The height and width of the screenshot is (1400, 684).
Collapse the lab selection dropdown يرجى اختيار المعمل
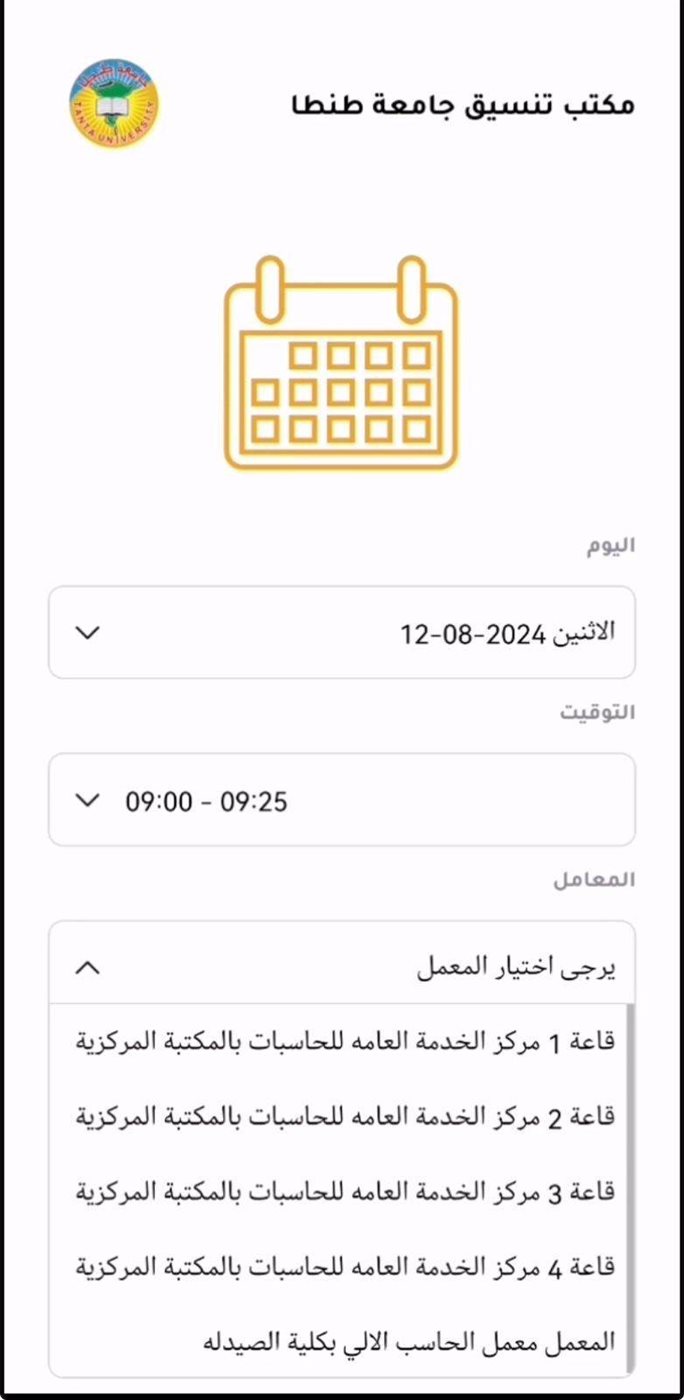[x=341, y=967]
